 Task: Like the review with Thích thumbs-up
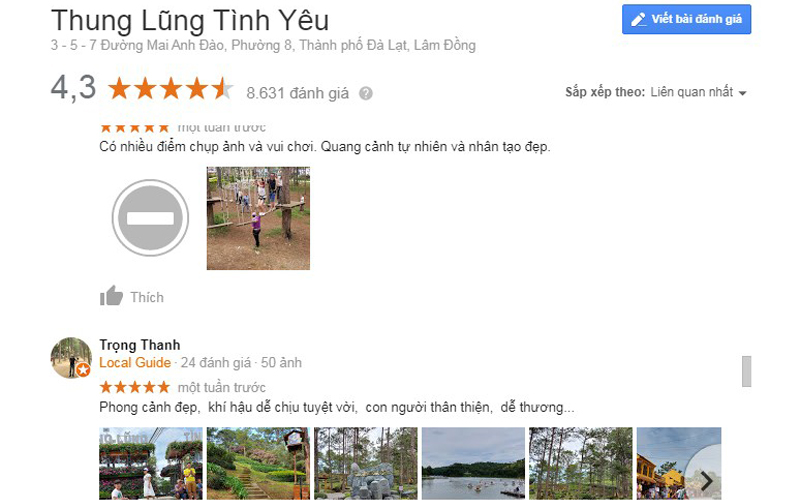pos(131,297)
